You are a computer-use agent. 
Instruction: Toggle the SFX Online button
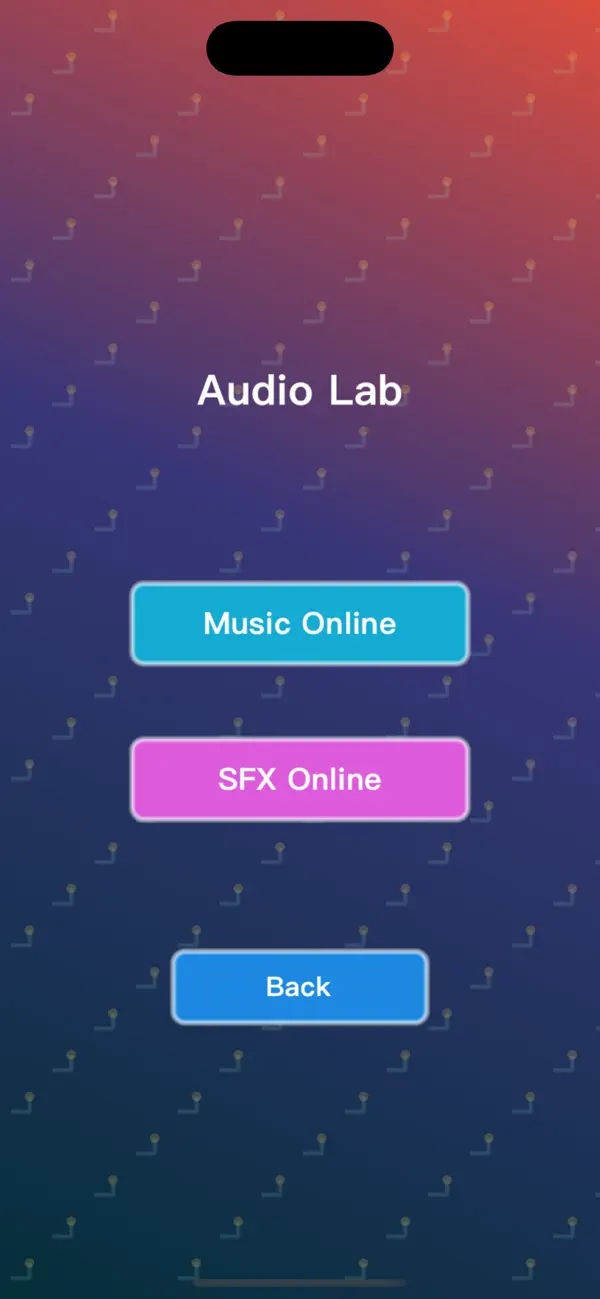[300, 780]
